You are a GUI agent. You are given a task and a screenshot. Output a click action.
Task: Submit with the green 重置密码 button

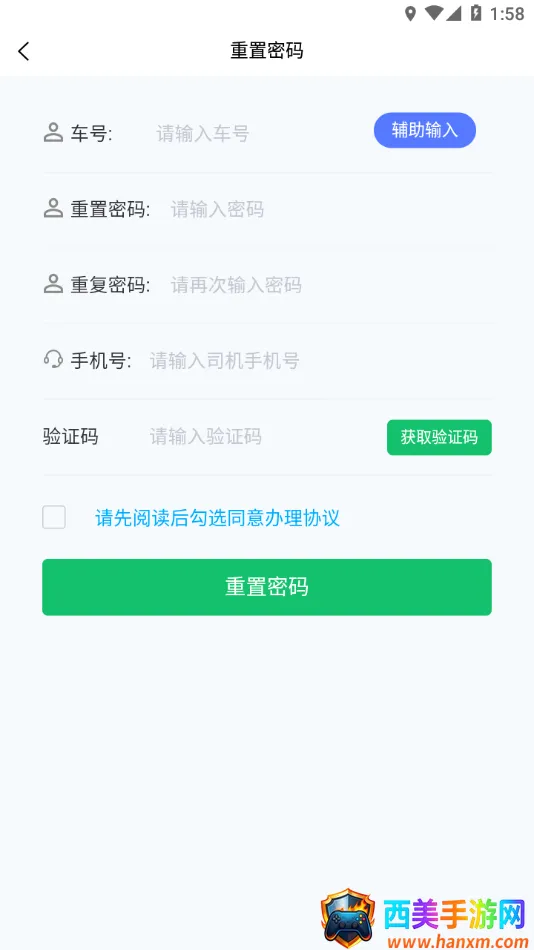pos(267,587)
